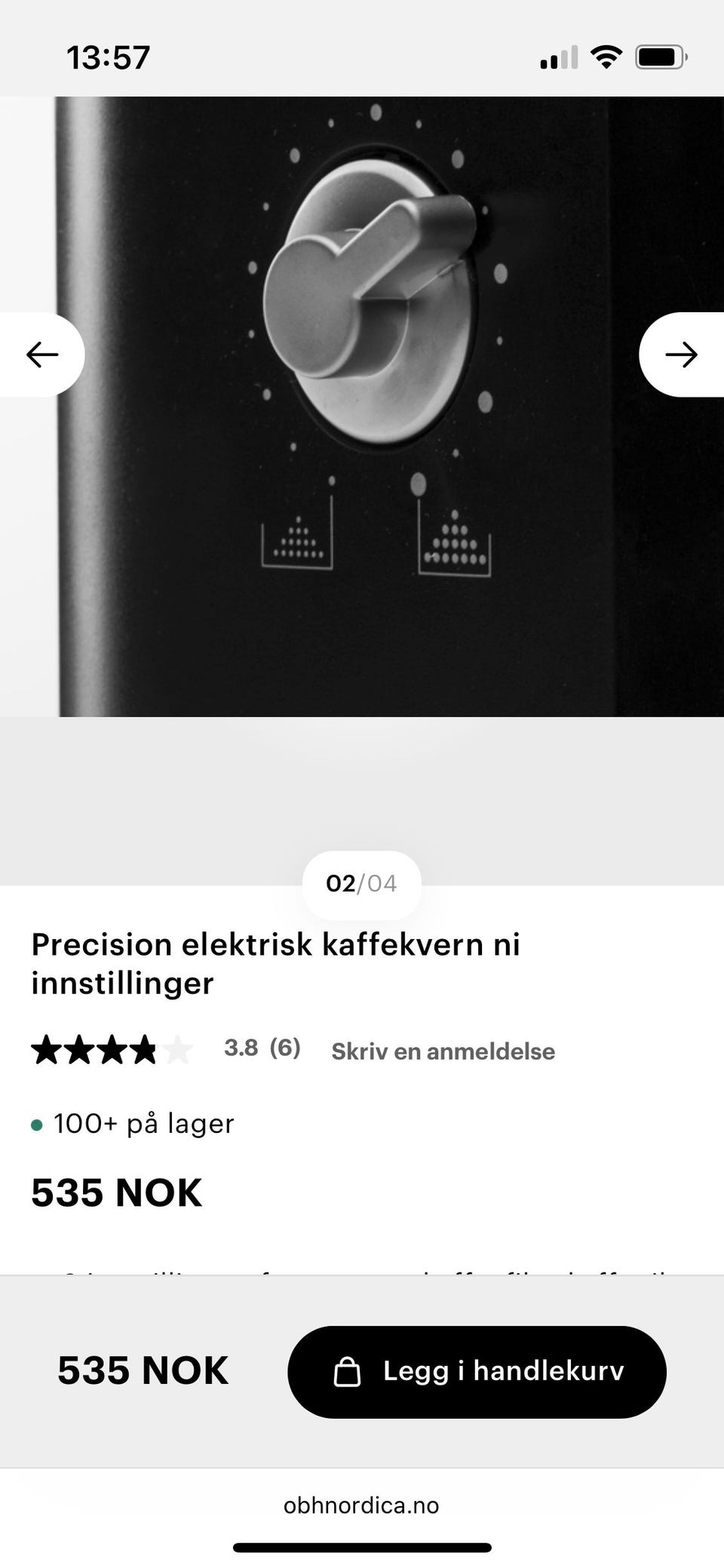Open the Skriv en anmeldelse review link
This screenshot has width=724, height=1568.
pyautogui.click(x=442, y=1051)
